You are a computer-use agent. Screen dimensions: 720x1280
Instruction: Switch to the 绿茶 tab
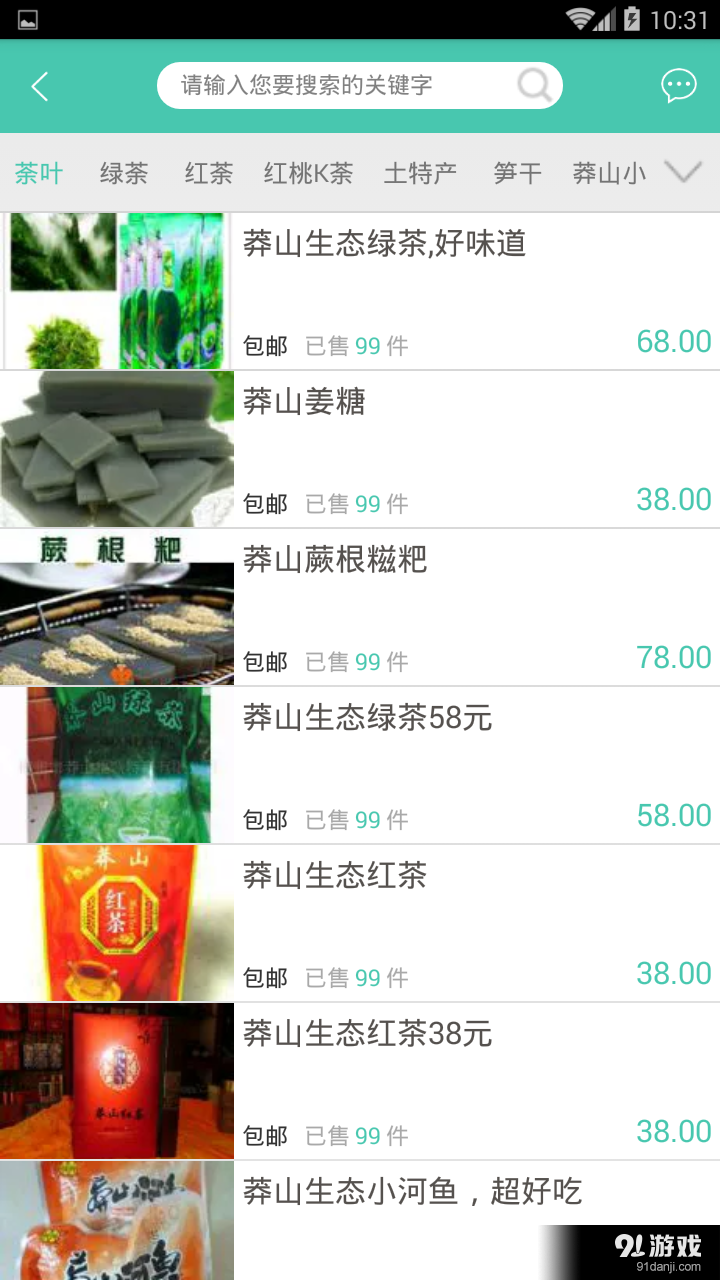coord(123,172)
